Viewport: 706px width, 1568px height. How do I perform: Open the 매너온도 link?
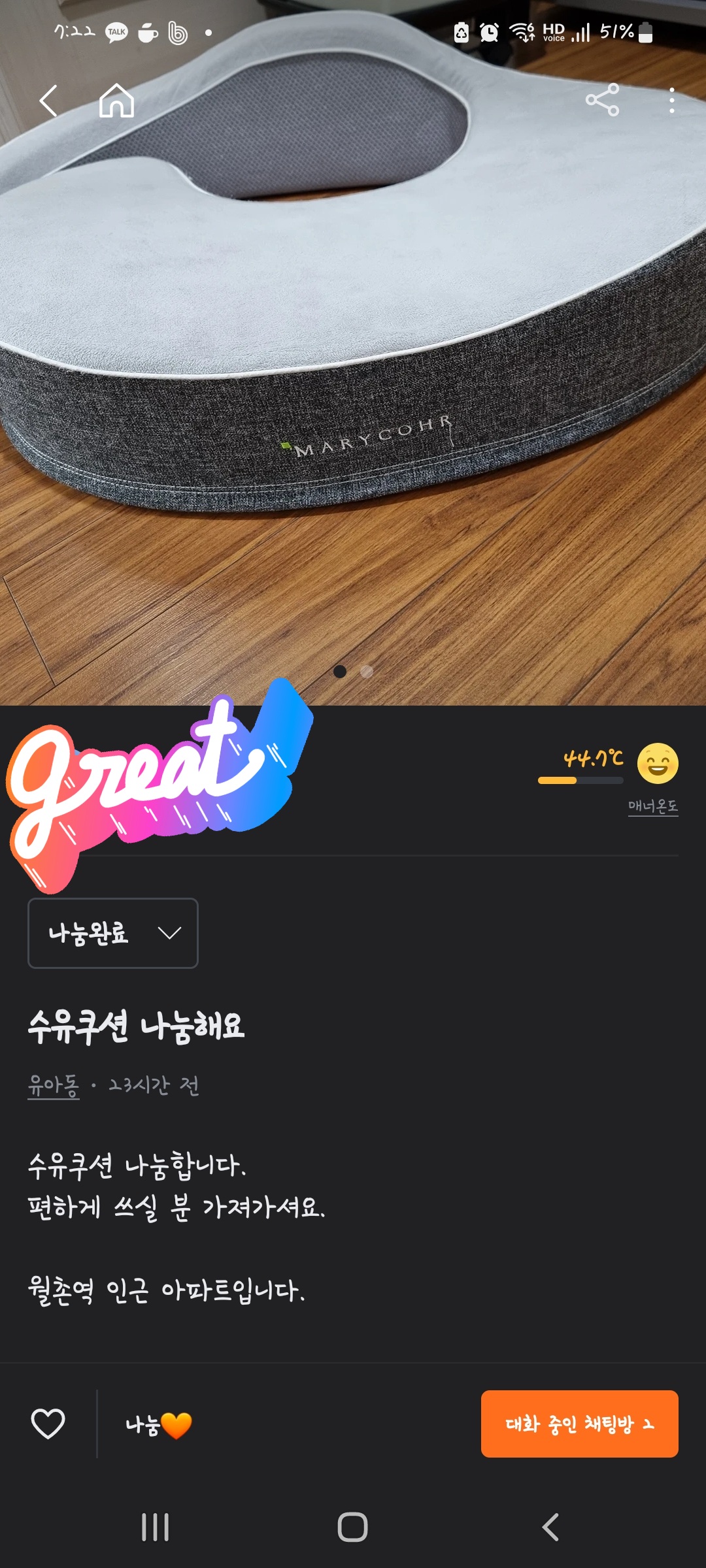[x=652, y=806]
